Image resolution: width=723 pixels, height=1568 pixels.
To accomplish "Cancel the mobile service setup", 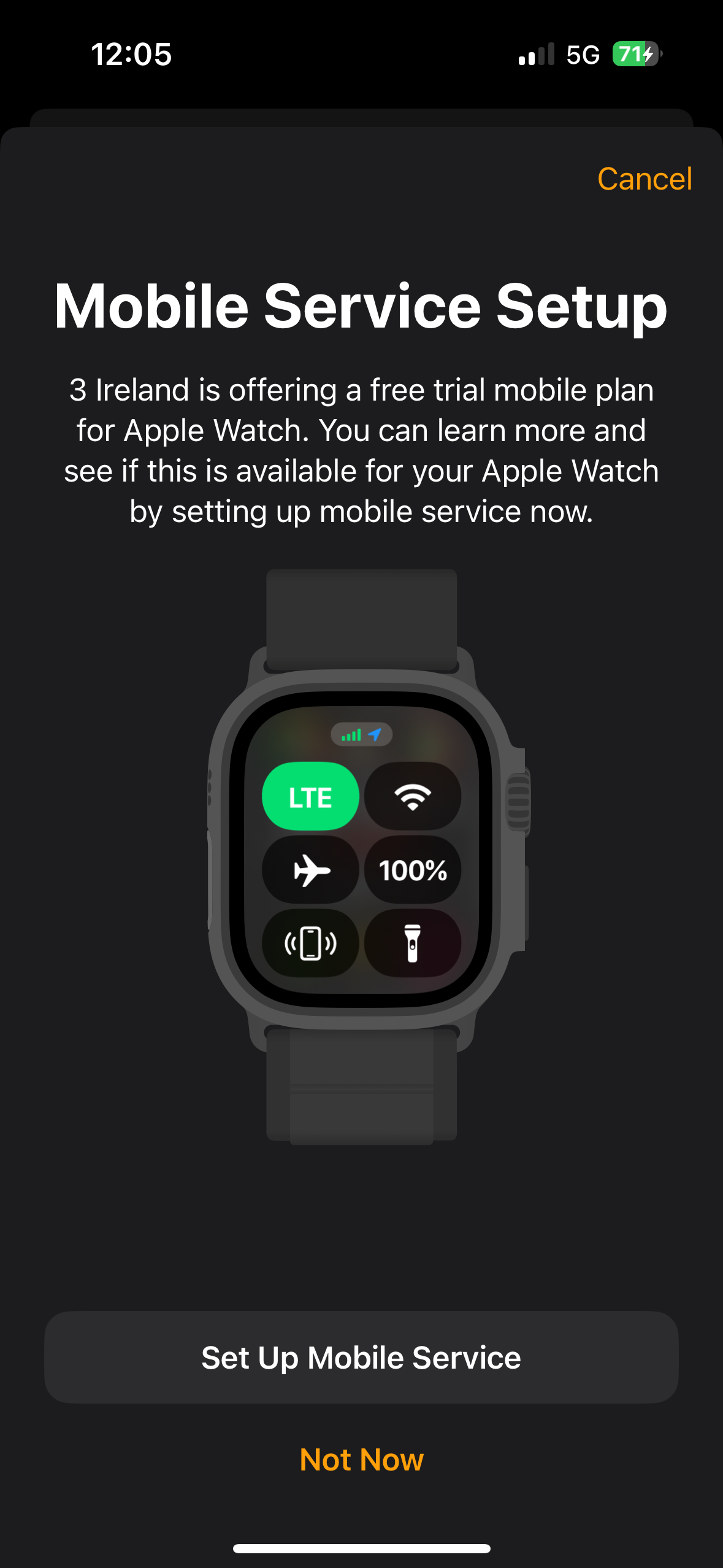I will click(645, 179).
